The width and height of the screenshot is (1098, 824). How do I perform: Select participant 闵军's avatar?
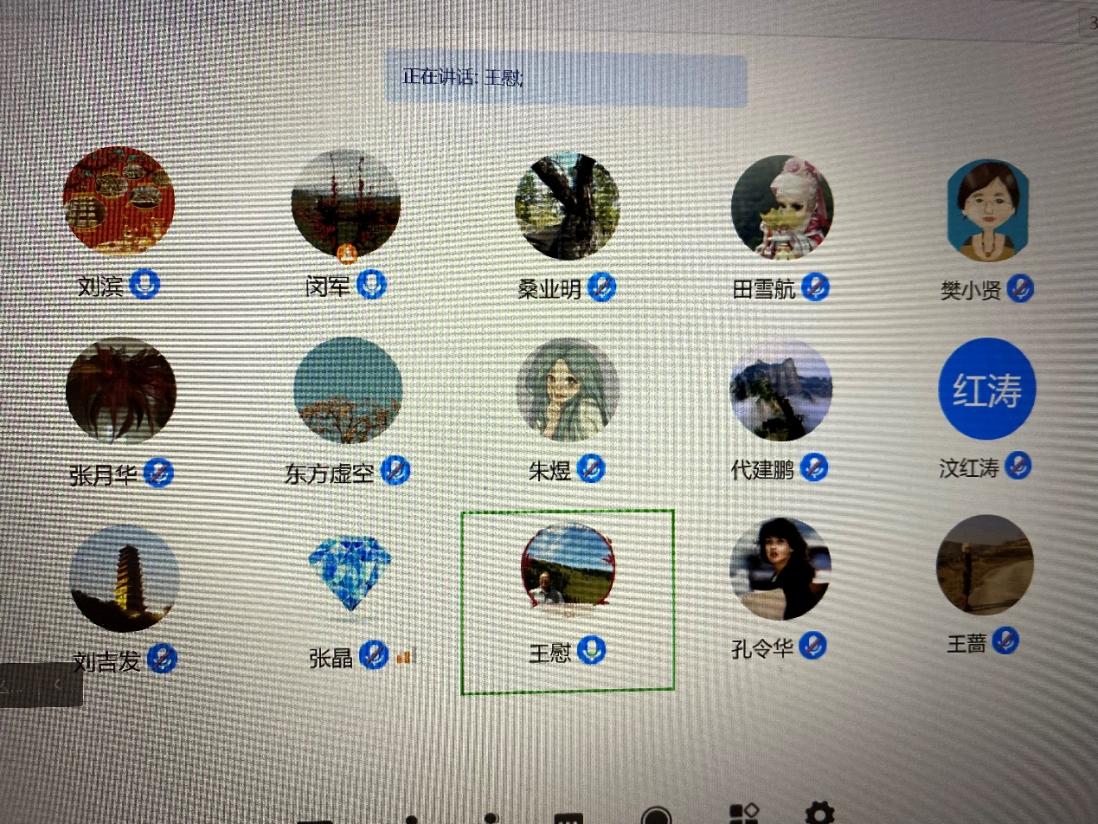pos(346,204)
